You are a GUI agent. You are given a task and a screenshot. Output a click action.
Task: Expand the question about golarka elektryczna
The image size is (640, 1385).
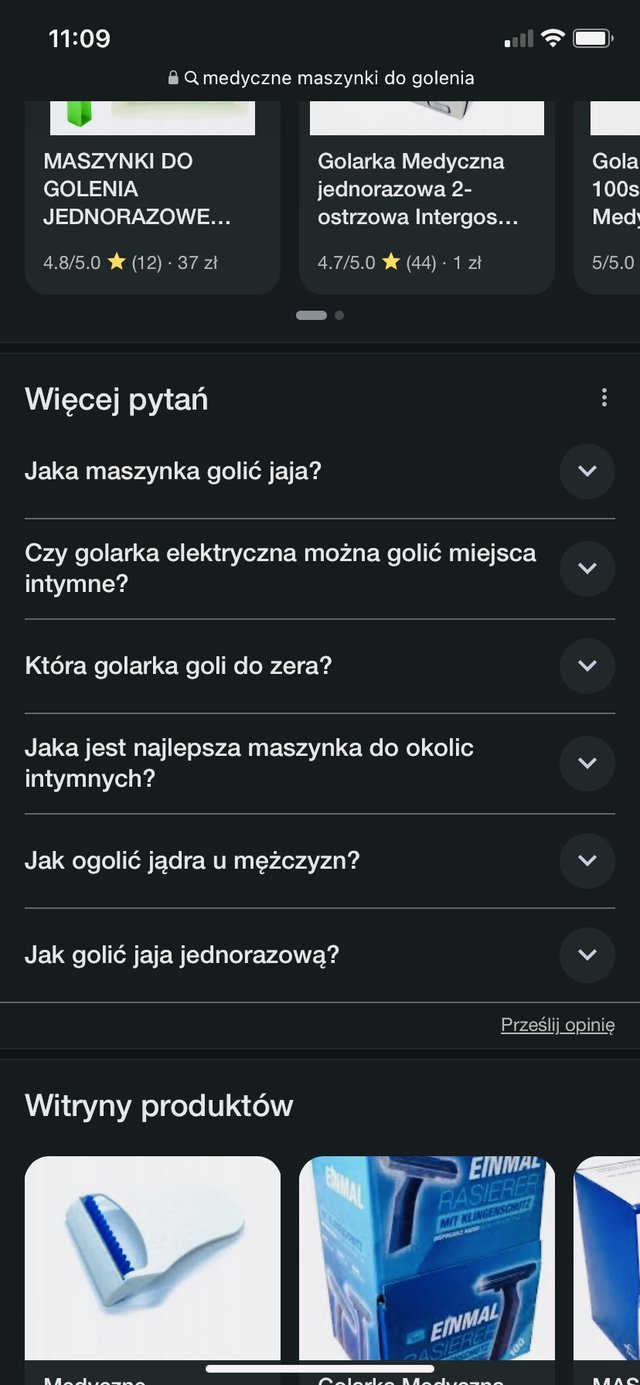587,568
